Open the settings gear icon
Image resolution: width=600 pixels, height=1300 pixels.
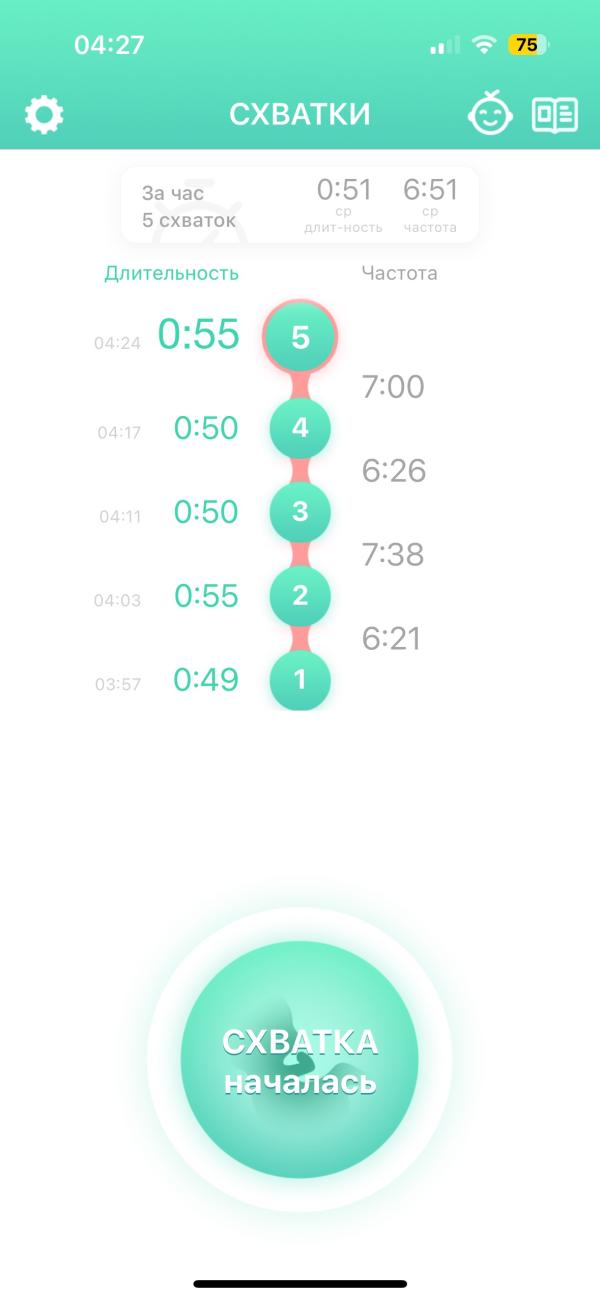(x=44, y=115)
